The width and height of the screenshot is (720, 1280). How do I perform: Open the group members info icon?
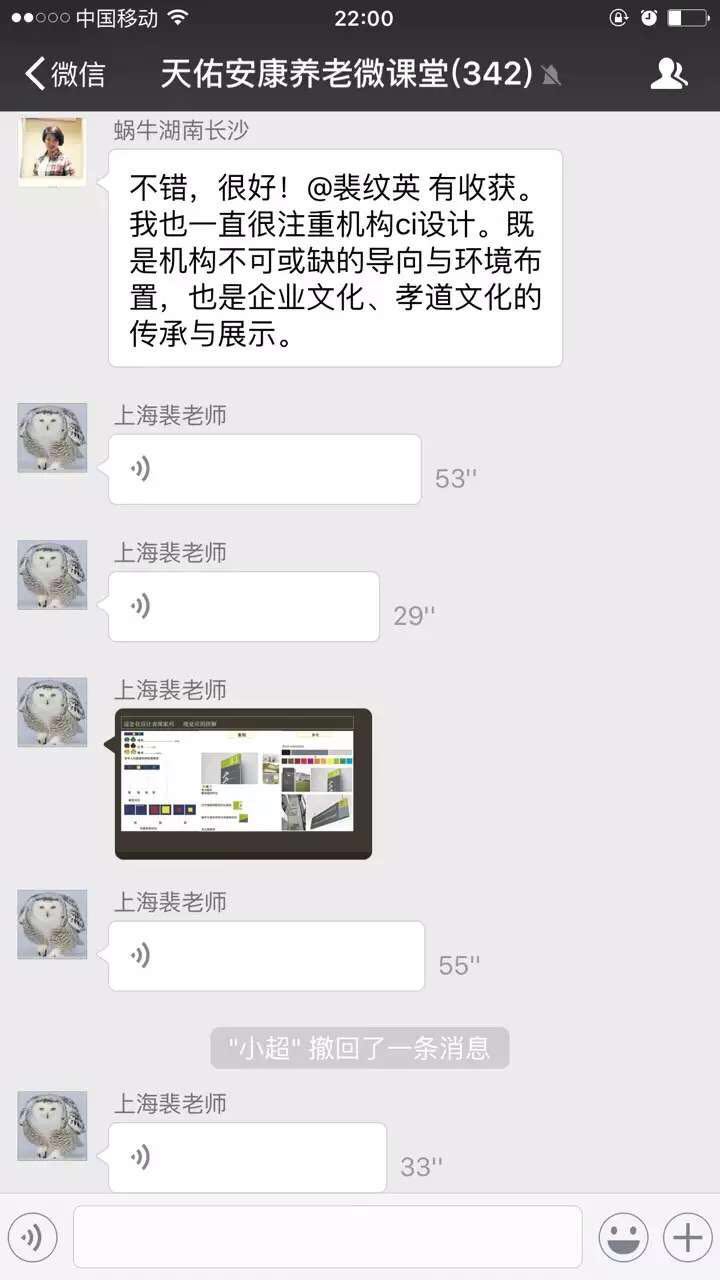coord(668,74)
